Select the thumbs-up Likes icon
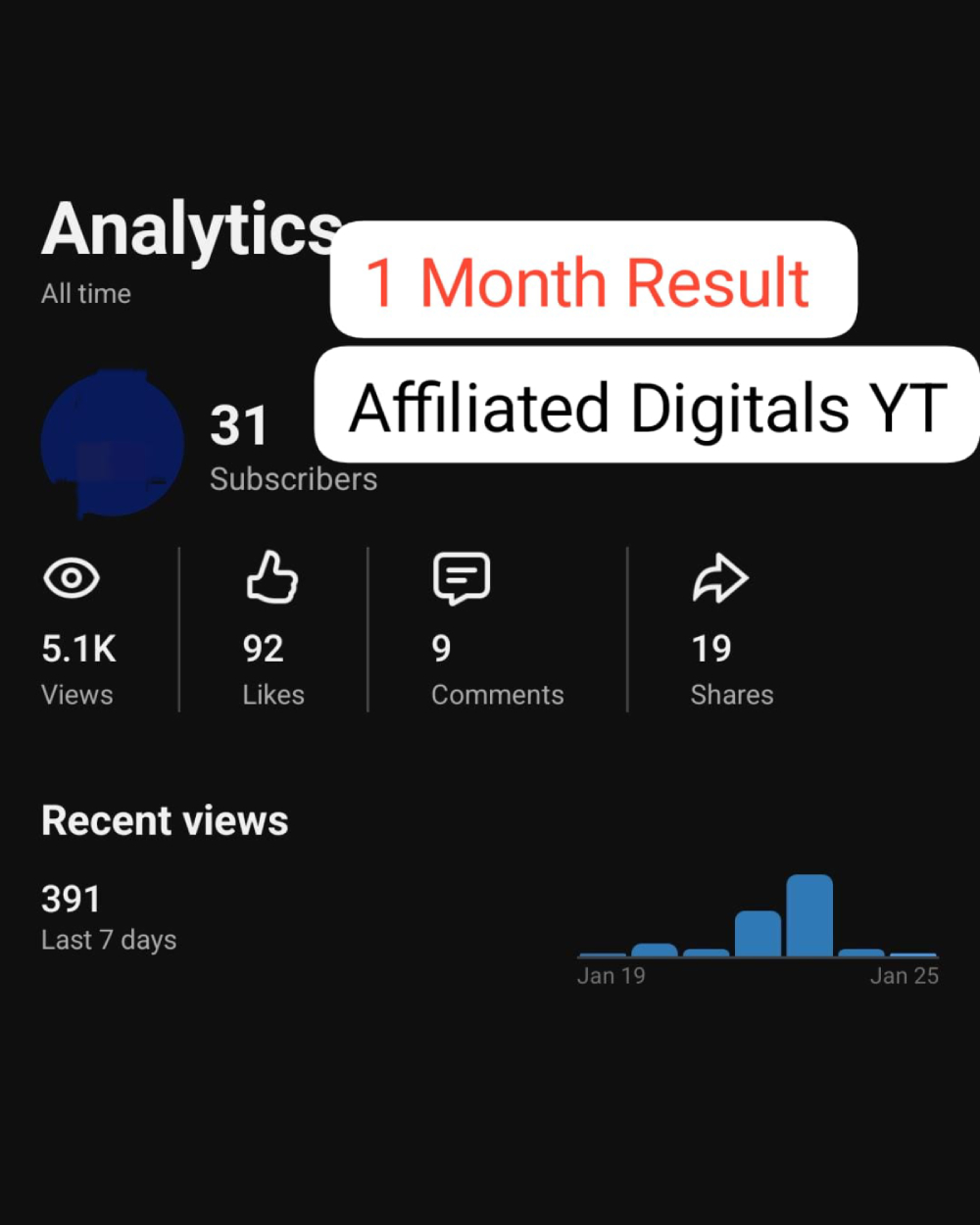980x1225 pixels. pyautogui.click(x=271, y=580)
